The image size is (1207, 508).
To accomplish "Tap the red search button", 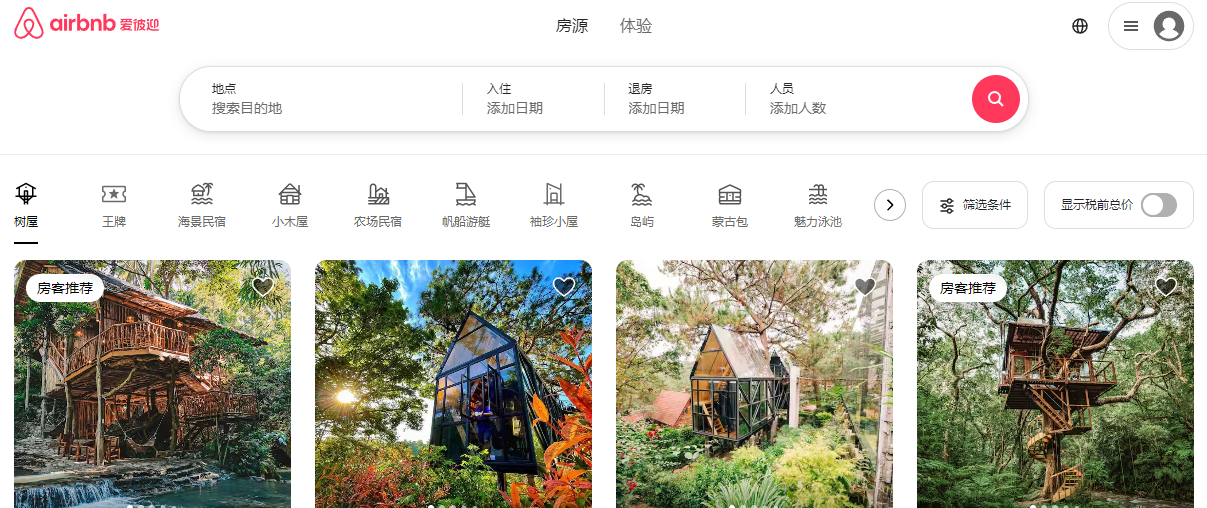I will 995,99.
